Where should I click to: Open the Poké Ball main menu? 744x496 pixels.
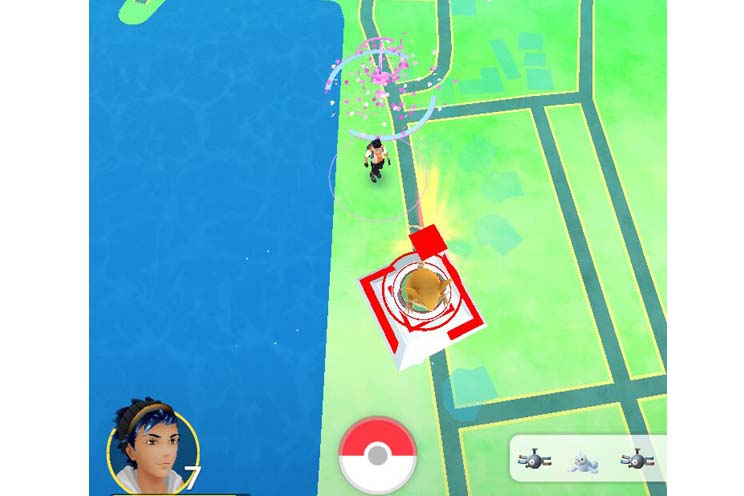tap(376, 455)
